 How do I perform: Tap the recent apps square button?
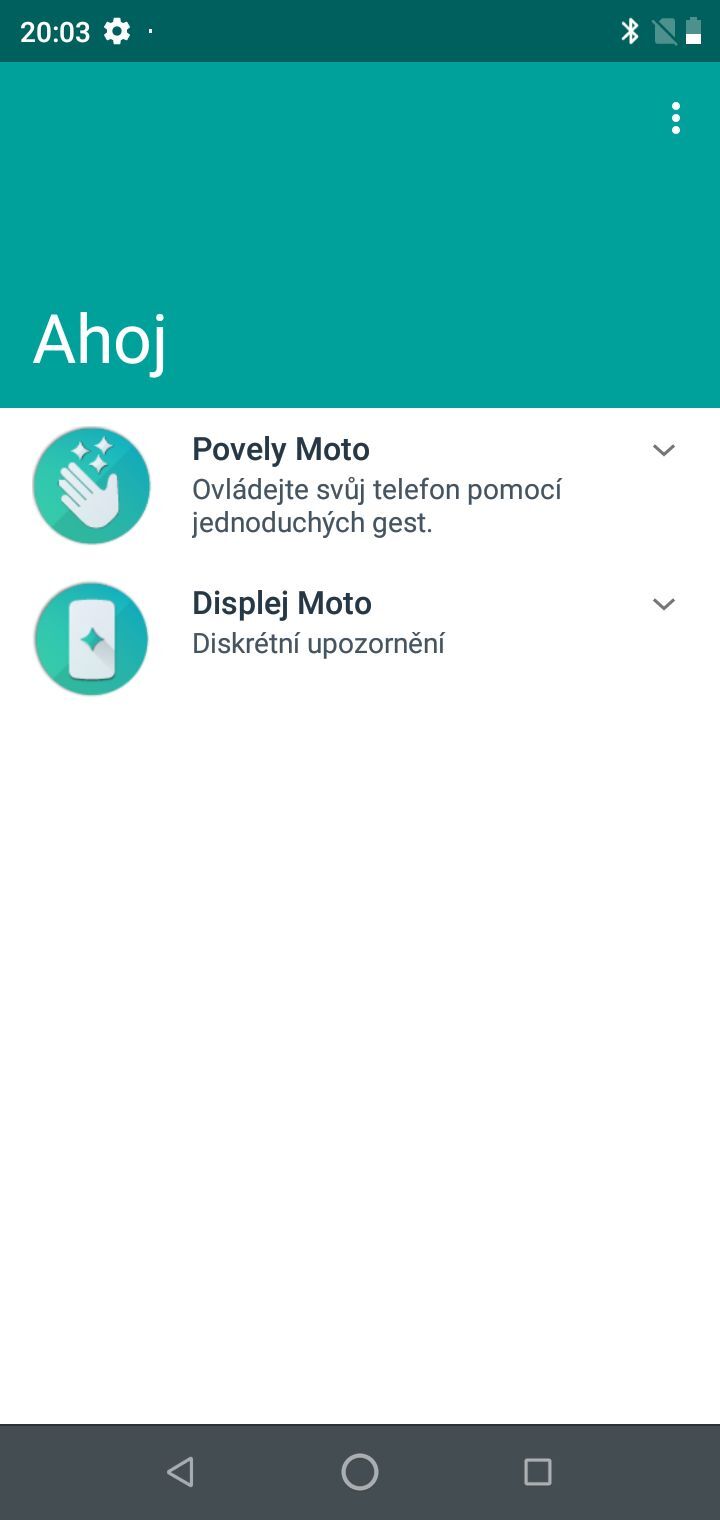tap(539, 1470)
